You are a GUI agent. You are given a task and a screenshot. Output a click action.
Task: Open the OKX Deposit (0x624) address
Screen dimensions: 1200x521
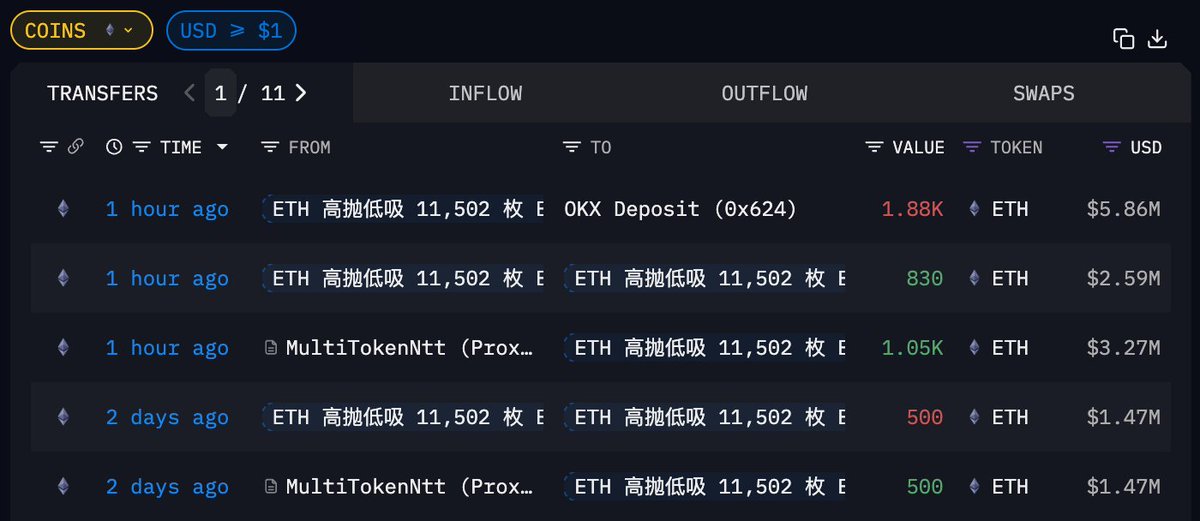pyautogui.click(x=680, y=209)
